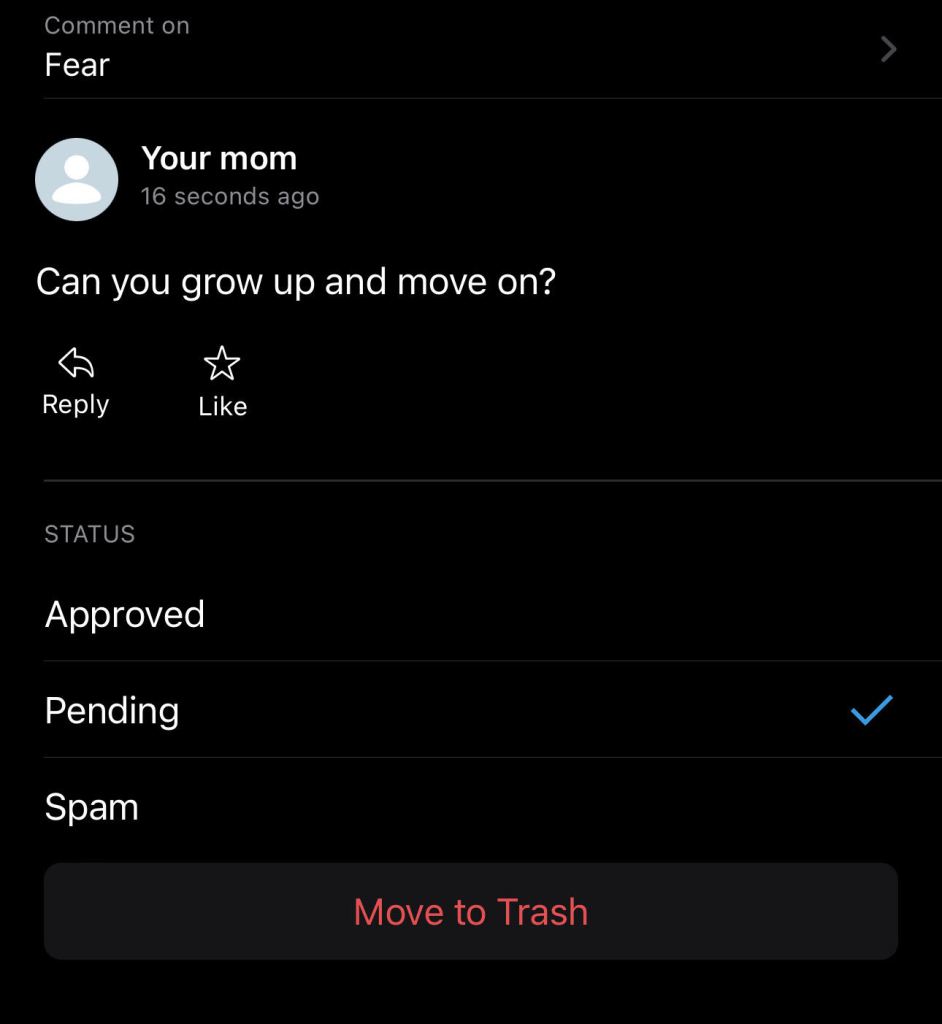
Task: Like the comment from Your mom
Action: tap(222, 381)
